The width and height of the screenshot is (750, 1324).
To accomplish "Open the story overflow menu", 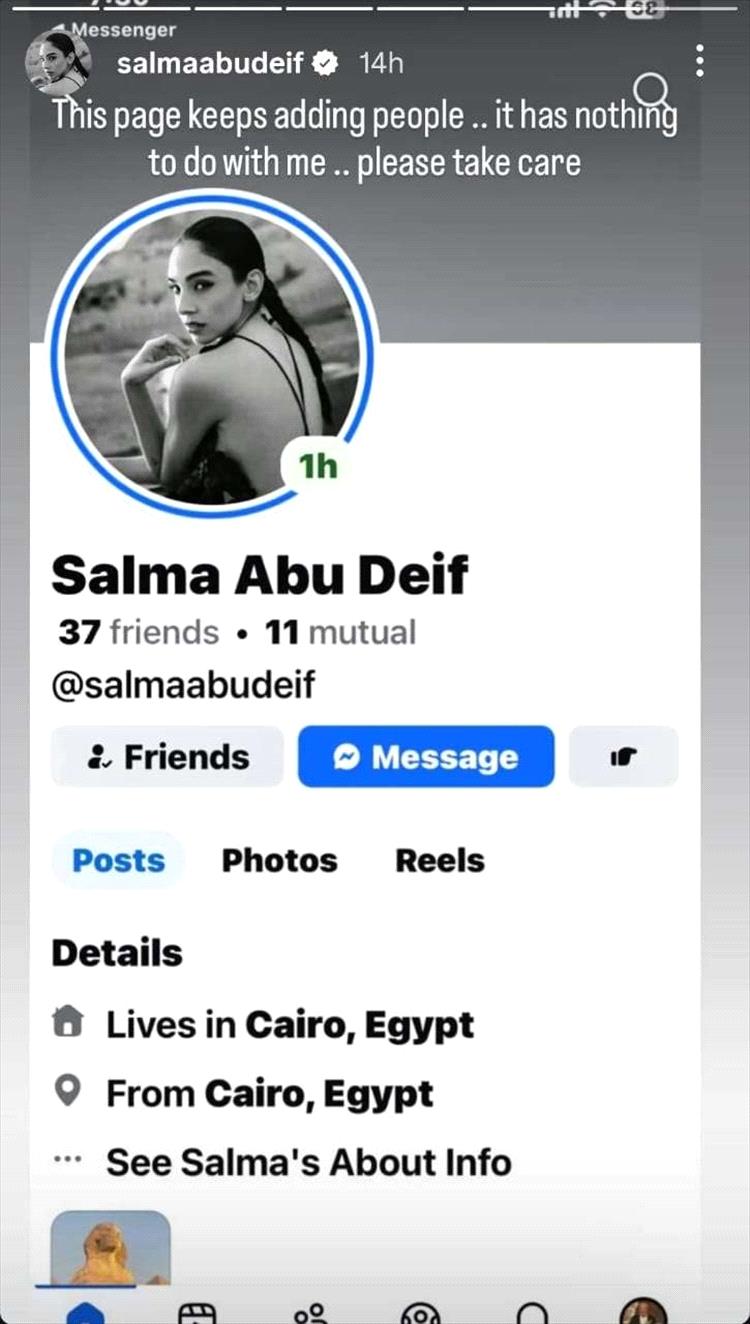I will click(x=700, y=61).
